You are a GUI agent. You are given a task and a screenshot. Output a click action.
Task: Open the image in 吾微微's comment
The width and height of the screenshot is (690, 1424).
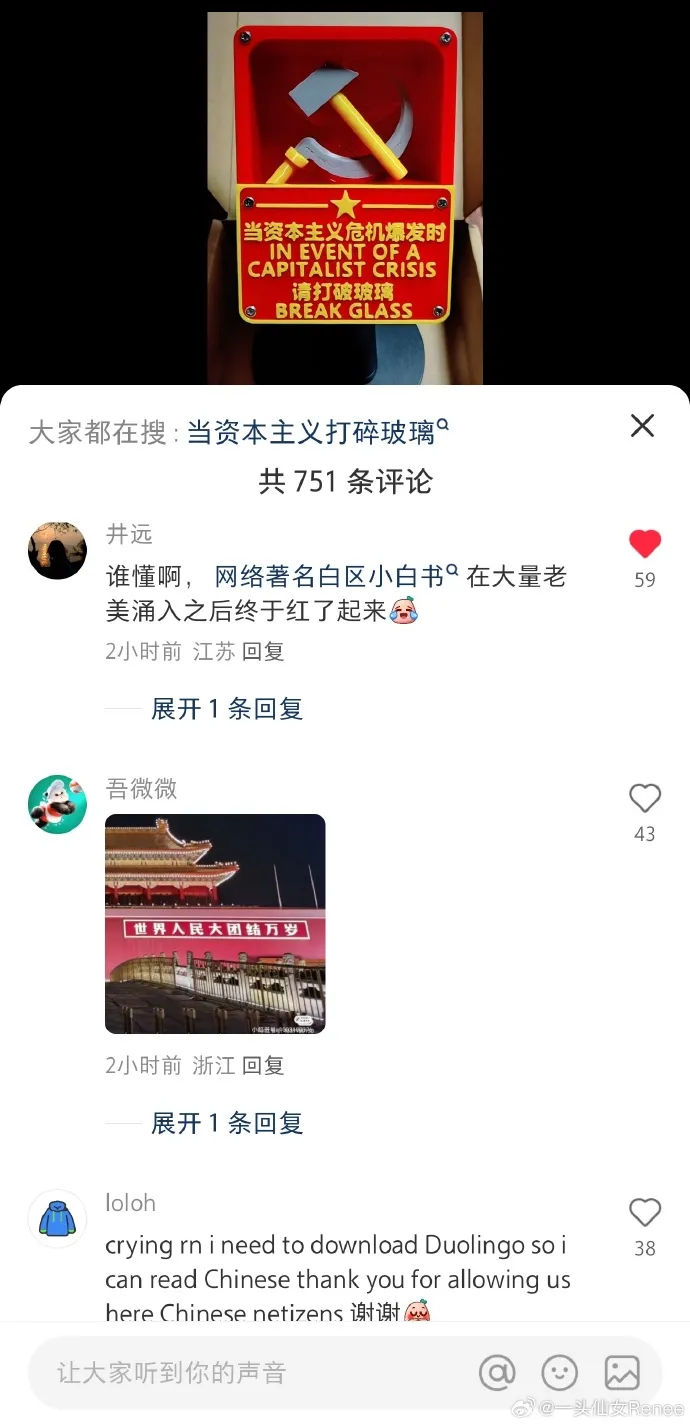[215, 923]
